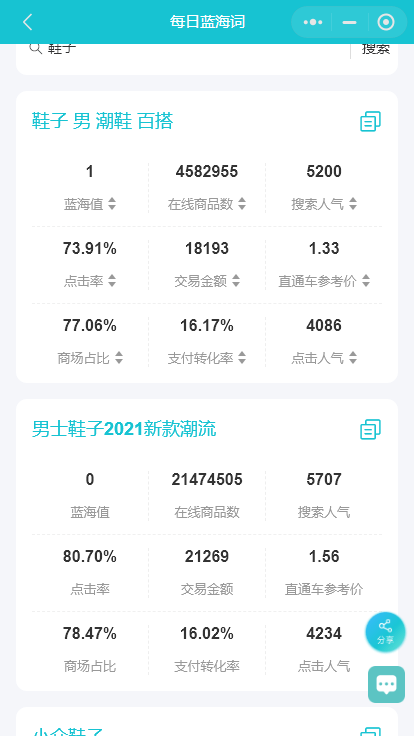414x736 pixels.
Task: Sort by 蓝海值
Action: (90, 204)
